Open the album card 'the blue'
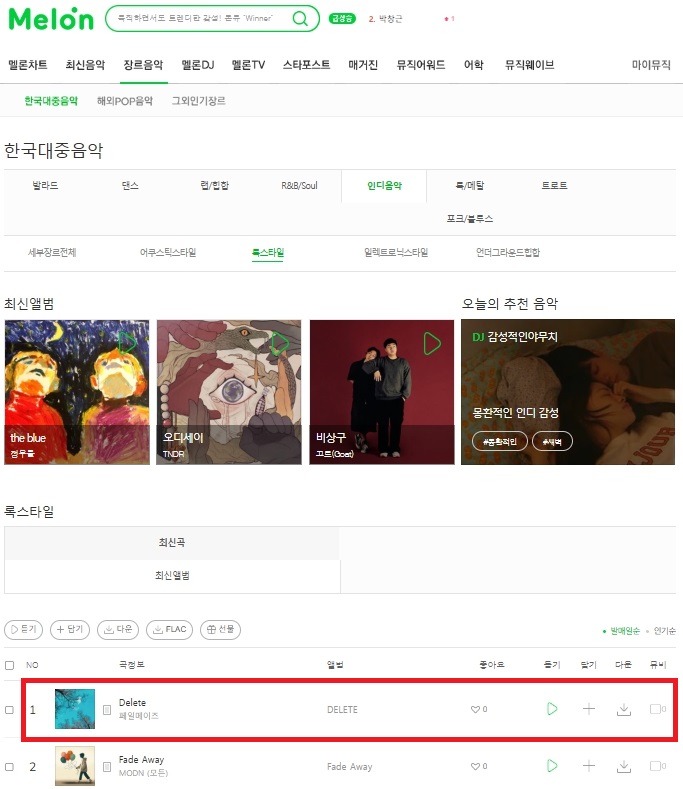The width and height of the screenshot is (683, 789). pos(77,392)
